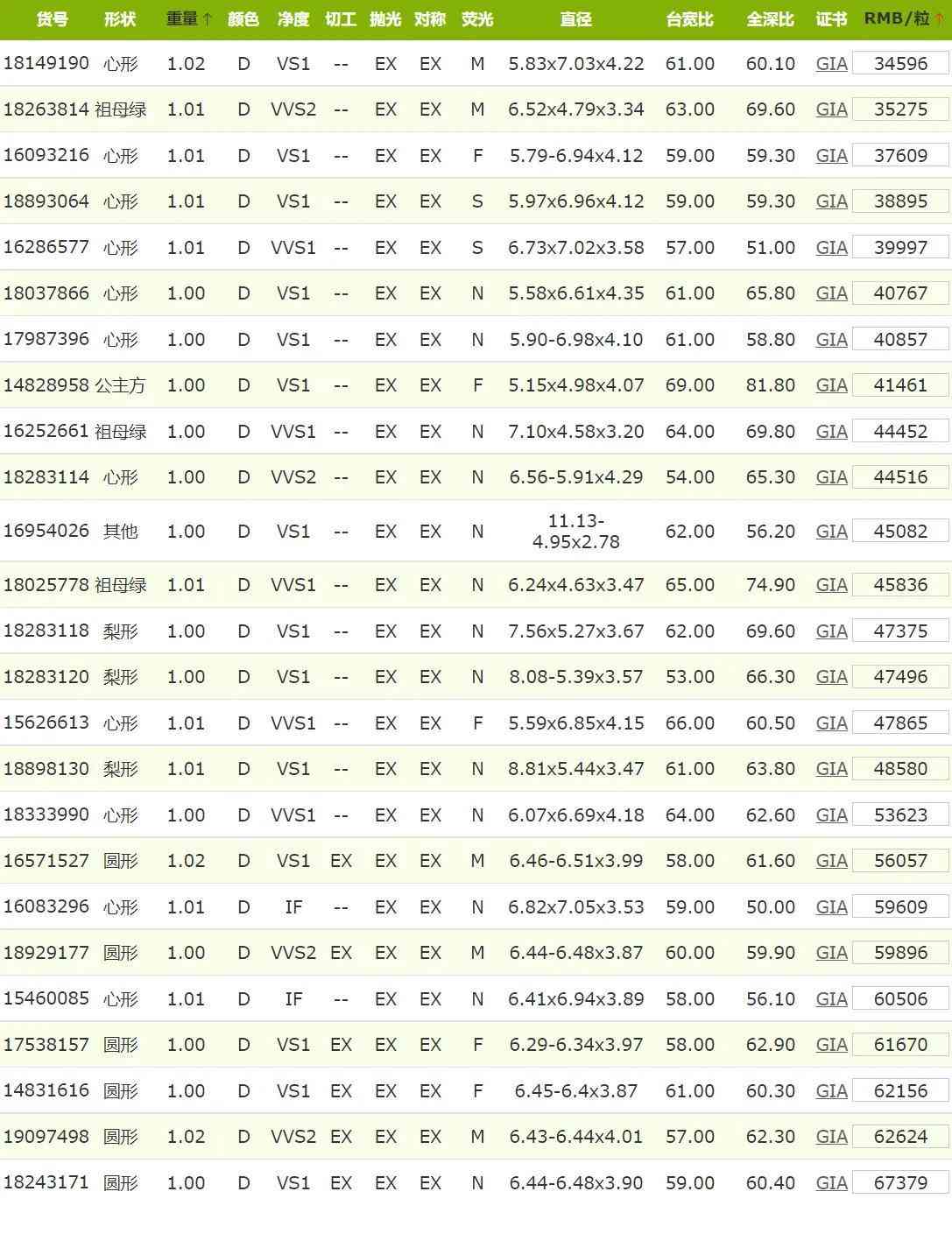The width and height of the screenshot is (952, 1248).
Task: Open GIA link for item 16571527
Action: 831,861
